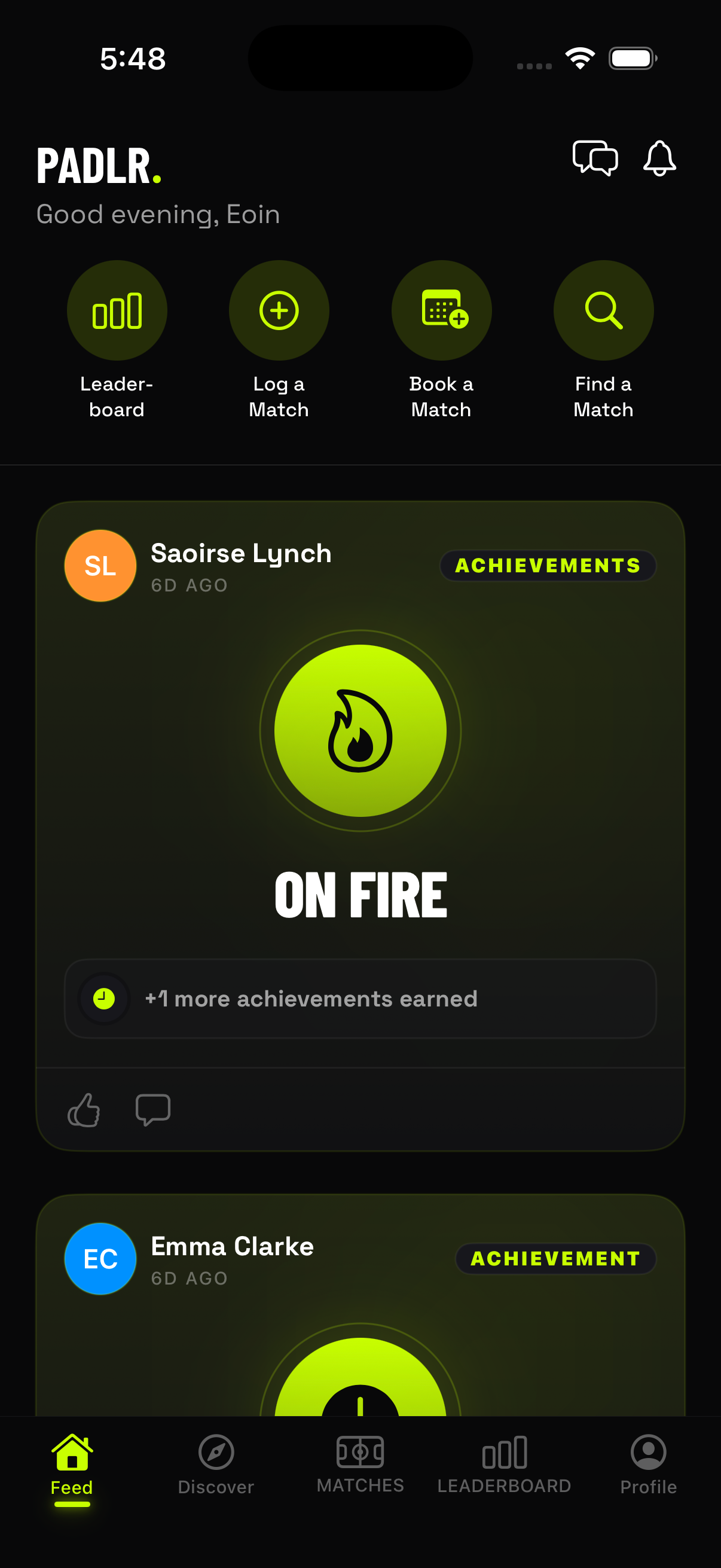Screen dimensions: 721x1568
Task: Open the messages chat icon
Action: click(596, 158)
